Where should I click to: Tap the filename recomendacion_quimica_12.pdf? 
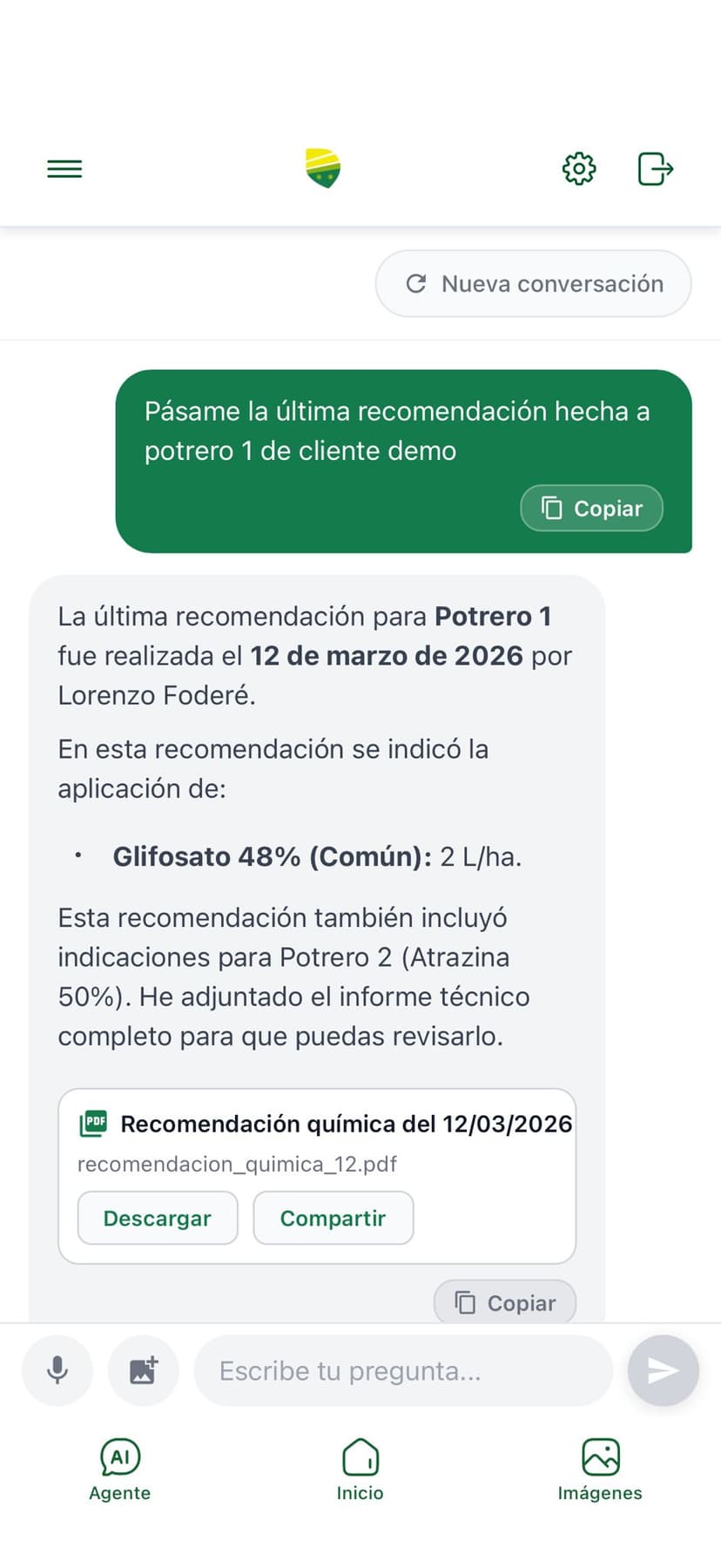click(x=237, y=1164)
